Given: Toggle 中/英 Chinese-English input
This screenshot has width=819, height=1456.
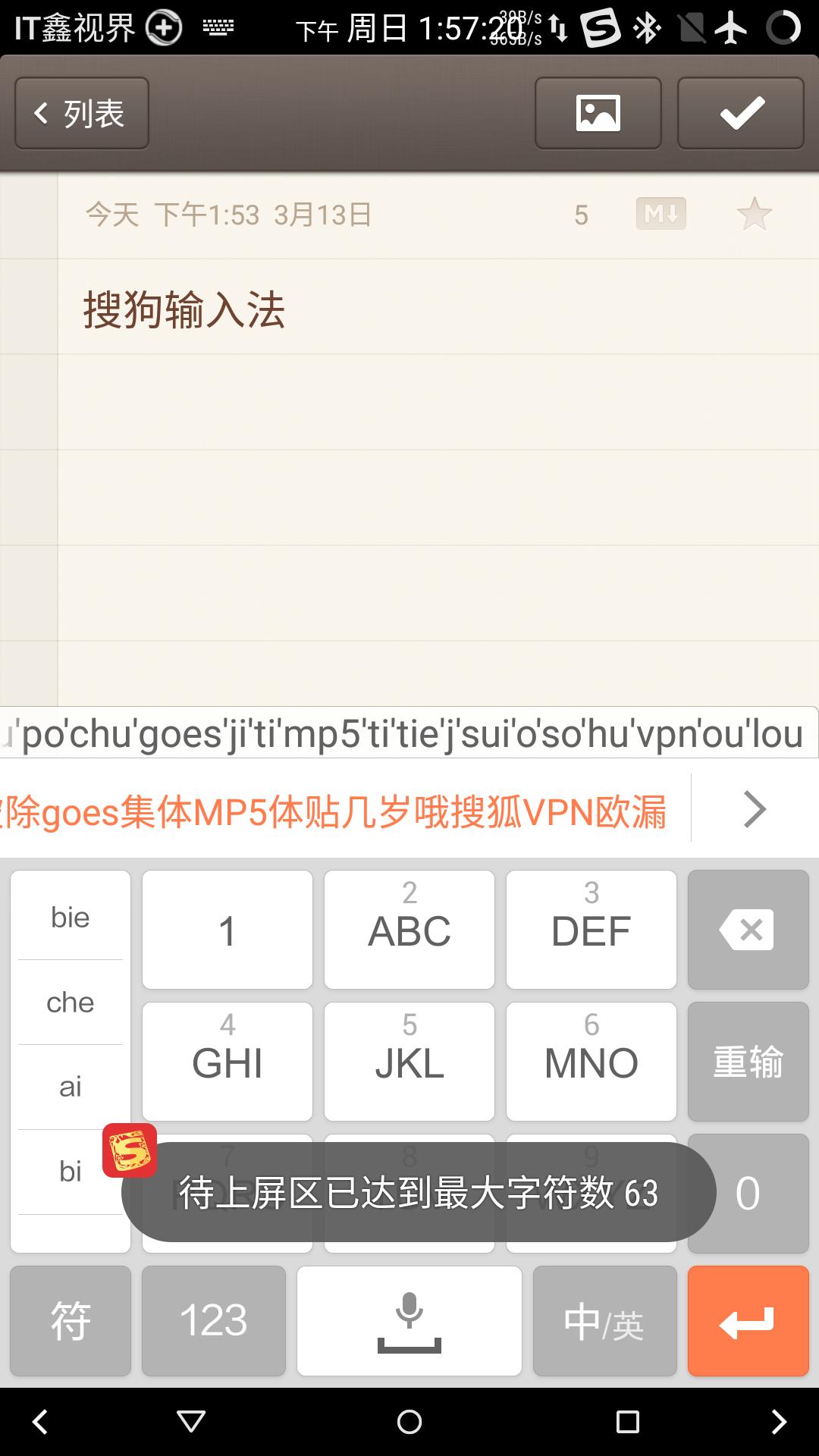Looking at the screenshot, I should 604,1320.
